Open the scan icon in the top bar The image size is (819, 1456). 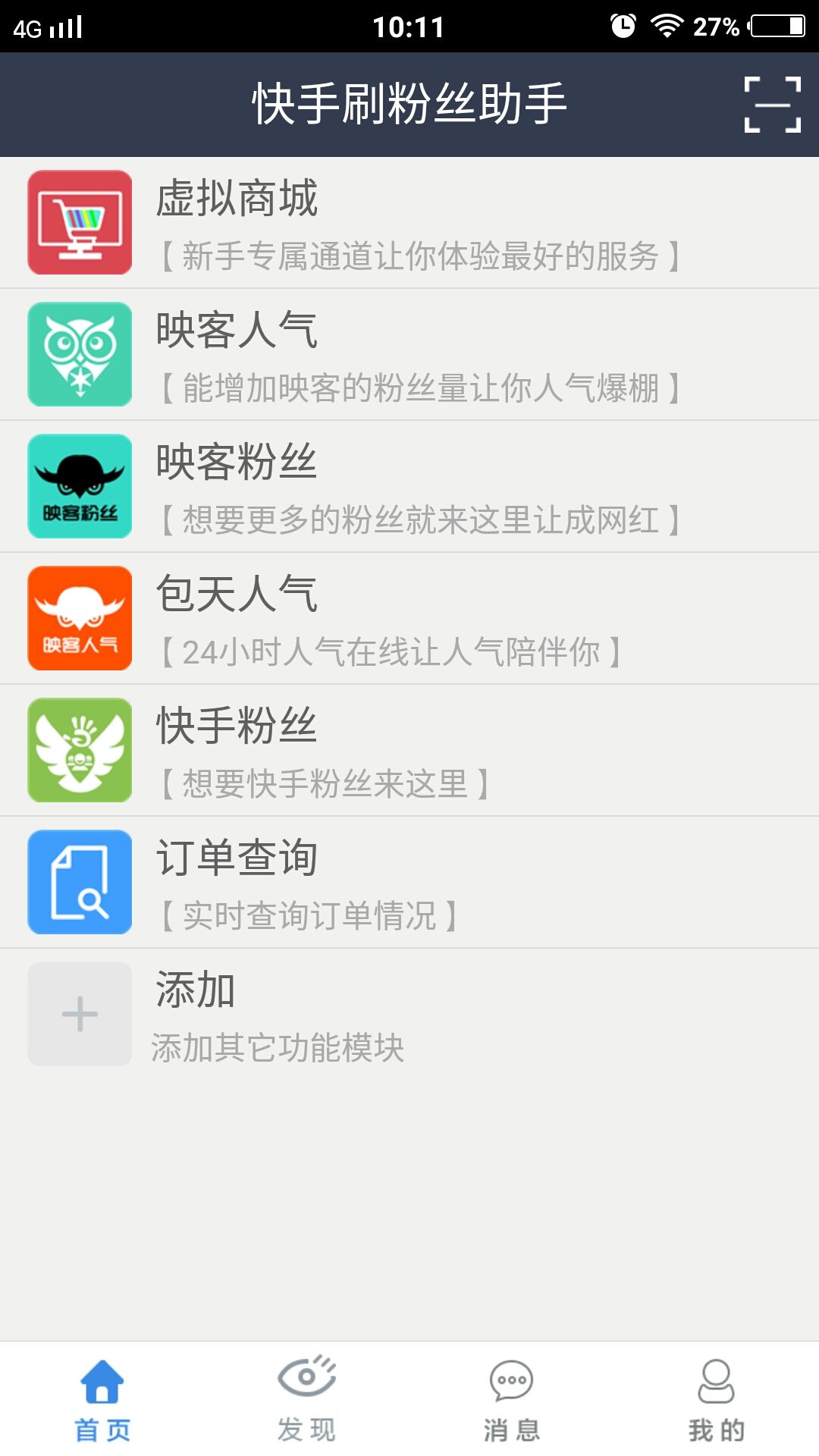pos(772,105)
